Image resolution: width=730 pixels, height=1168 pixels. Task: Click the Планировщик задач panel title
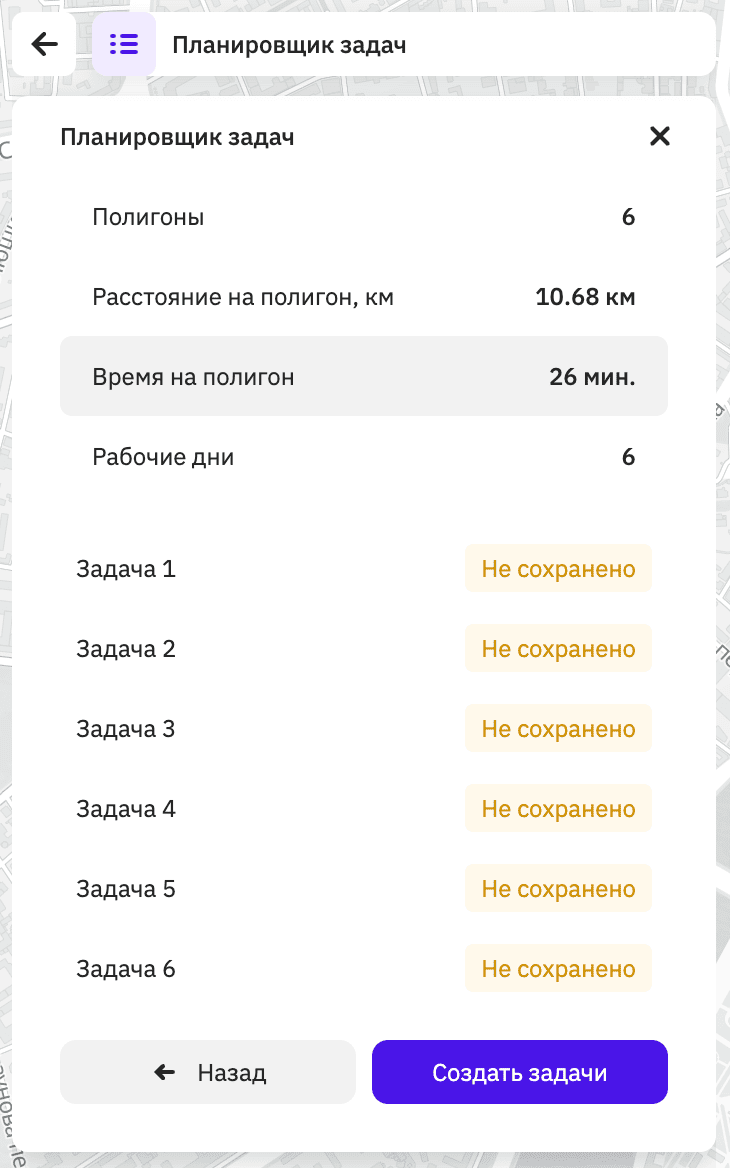[178, 137]
